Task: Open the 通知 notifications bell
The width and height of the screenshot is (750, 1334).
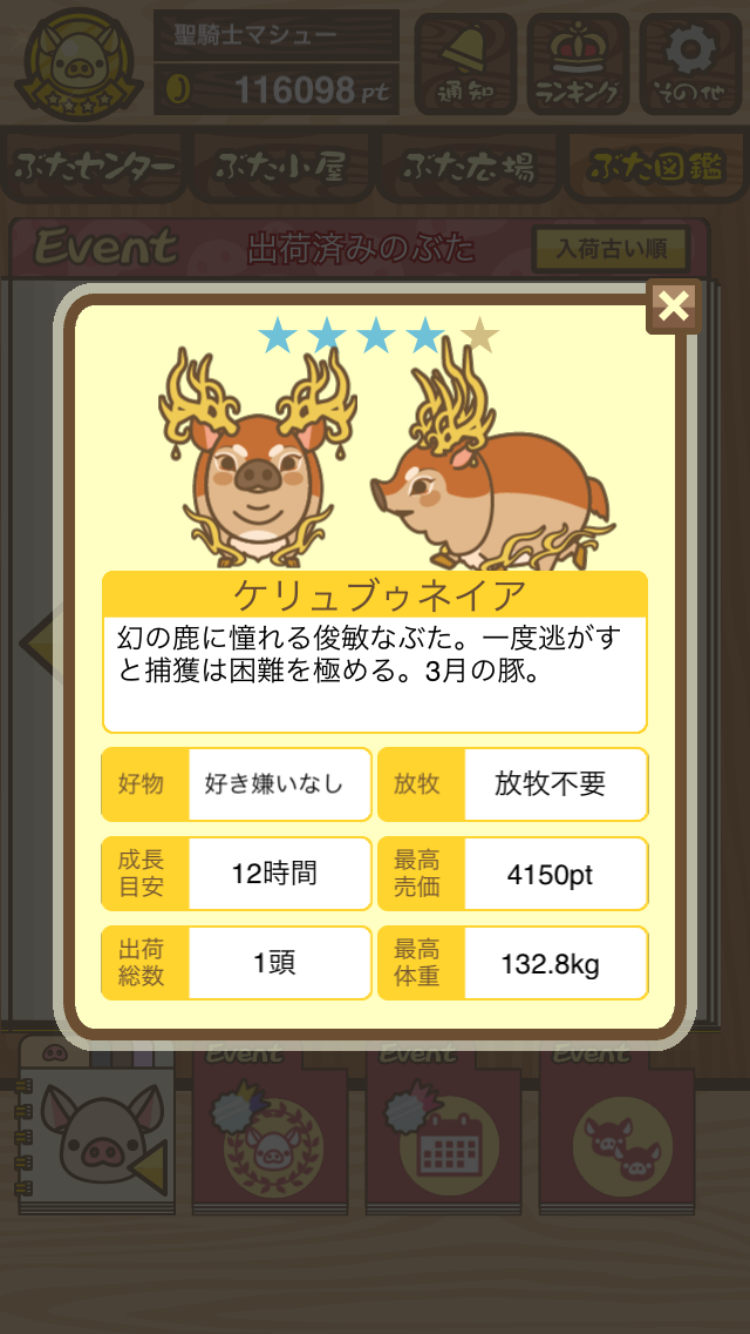Action: pyautogui.click(x=465, y=63)
